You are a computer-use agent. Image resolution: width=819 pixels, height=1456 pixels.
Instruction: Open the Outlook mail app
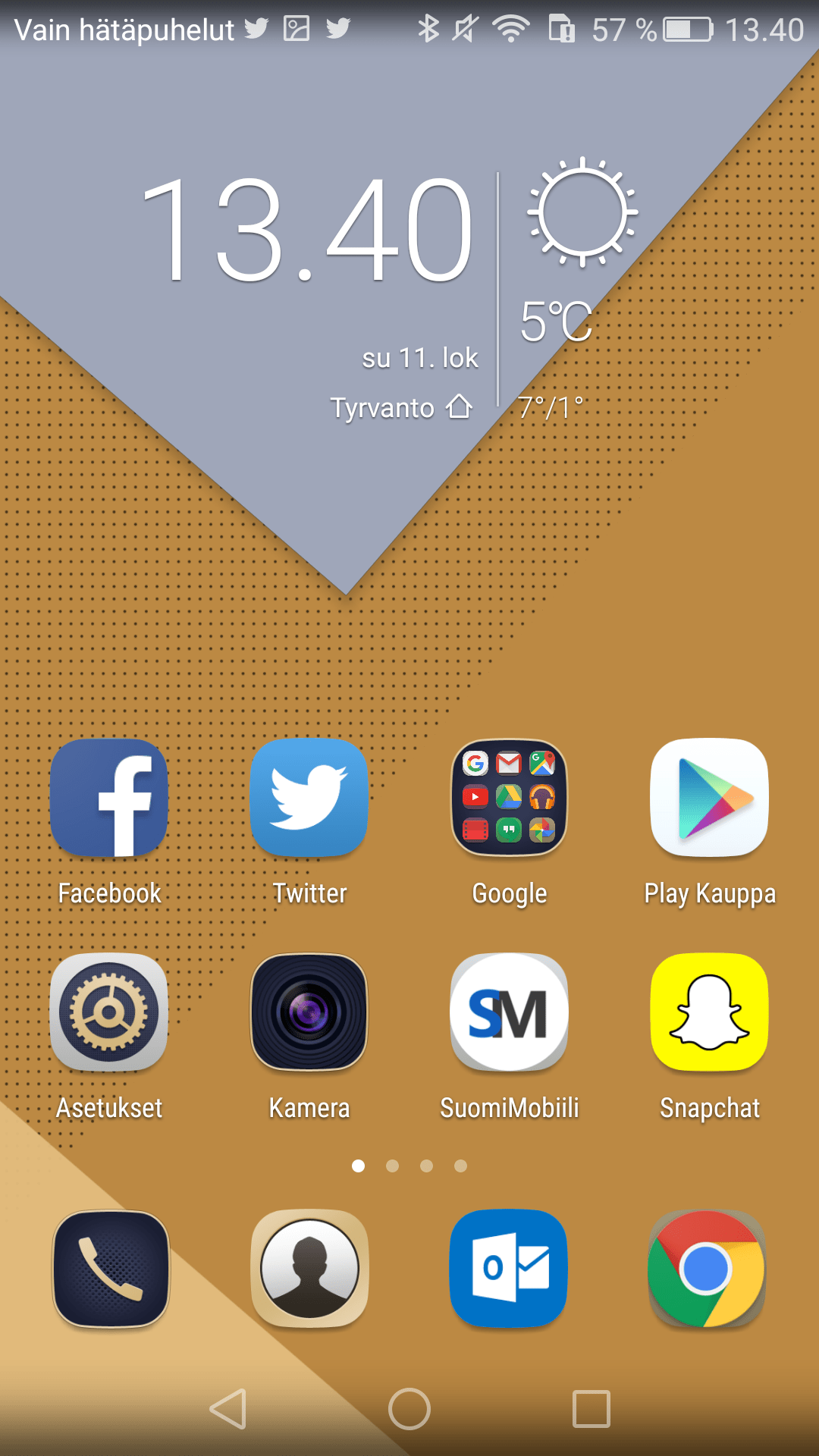pos(508,1268)
